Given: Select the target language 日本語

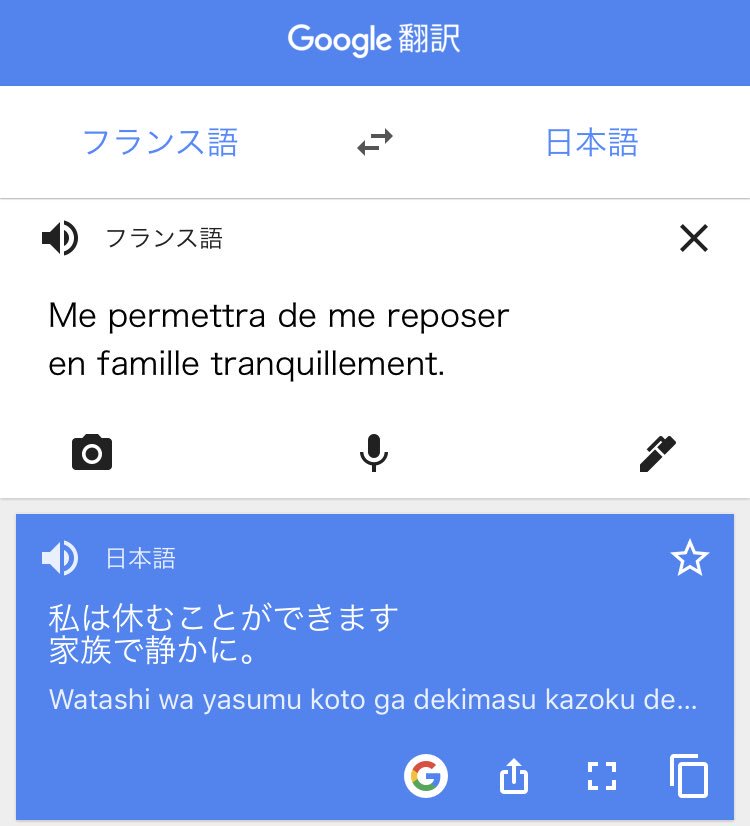Looking at the screenshot, I should 591,143.
